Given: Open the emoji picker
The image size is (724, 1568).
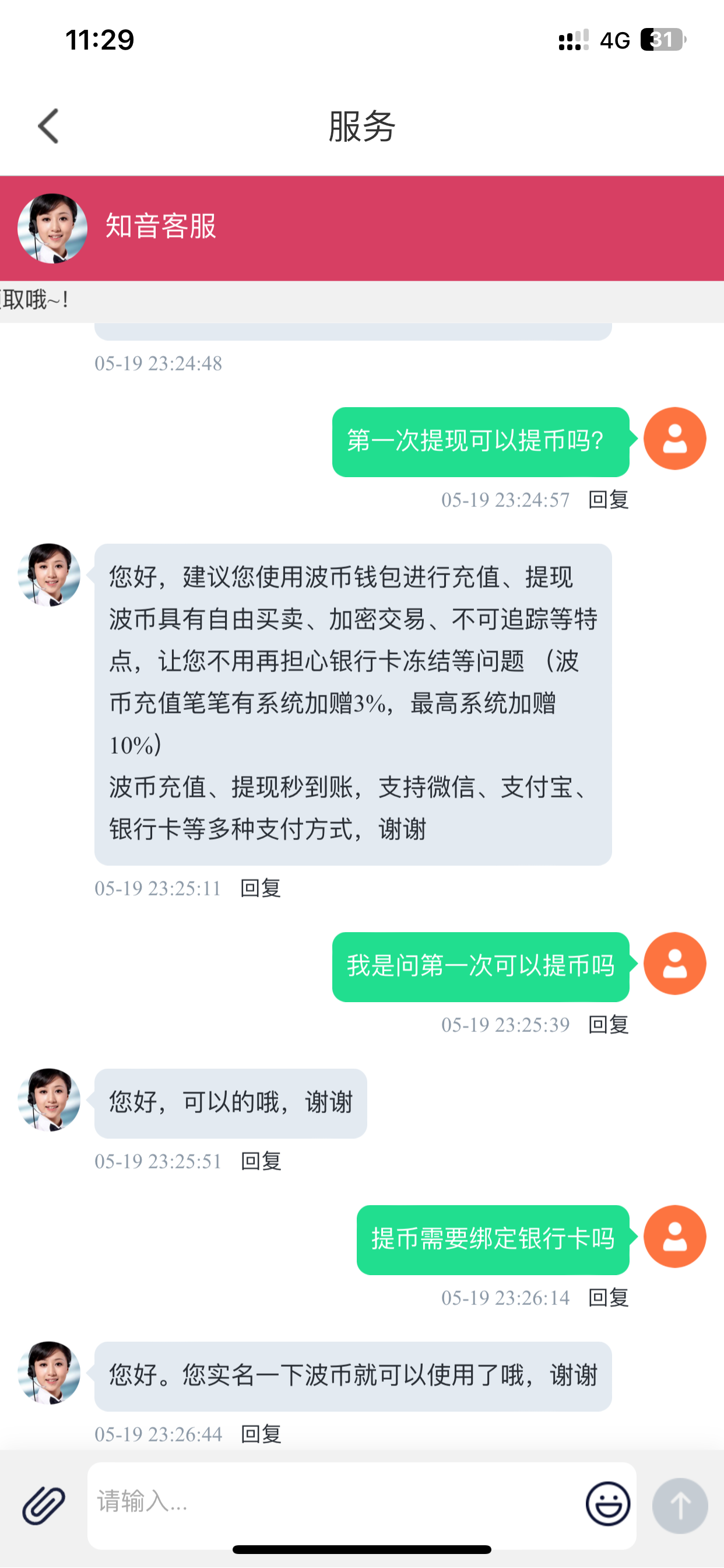Looking at the screenshot, I should pos(607,1503).
